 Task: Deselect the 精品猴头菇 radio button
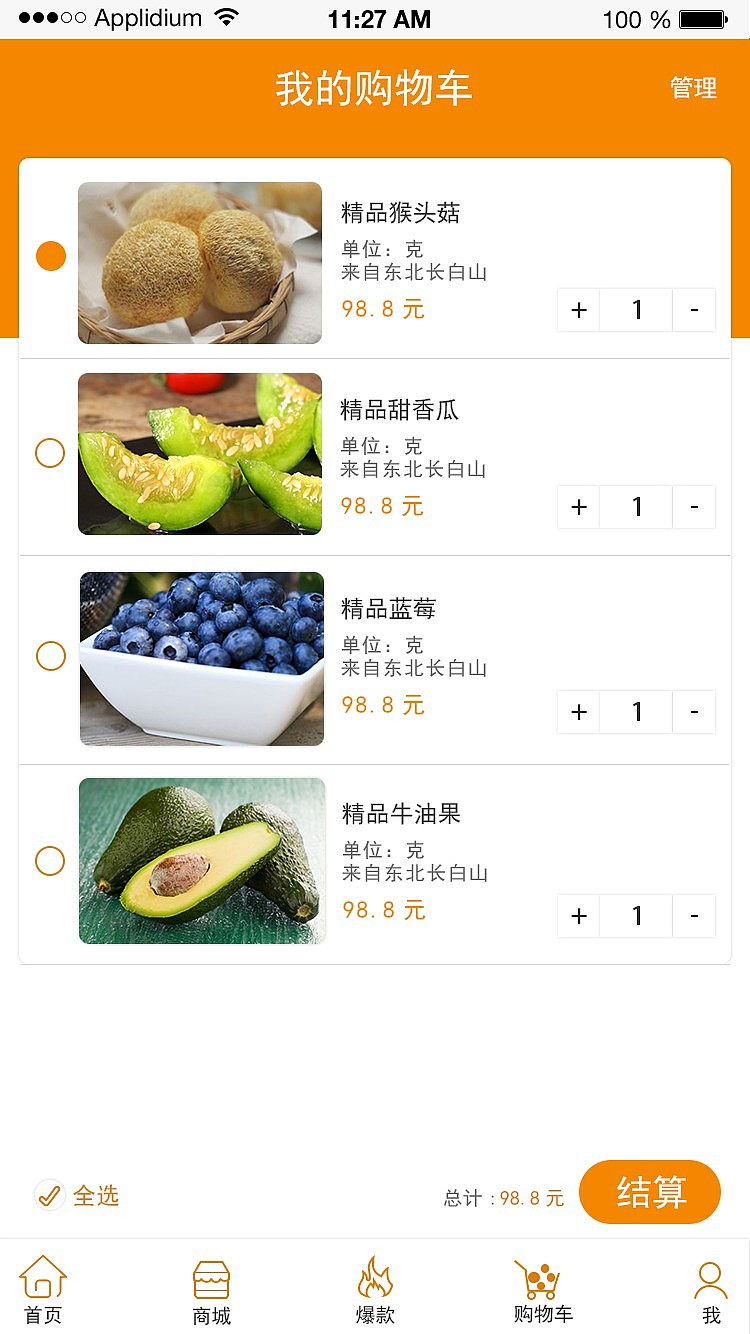click(50, 256)
